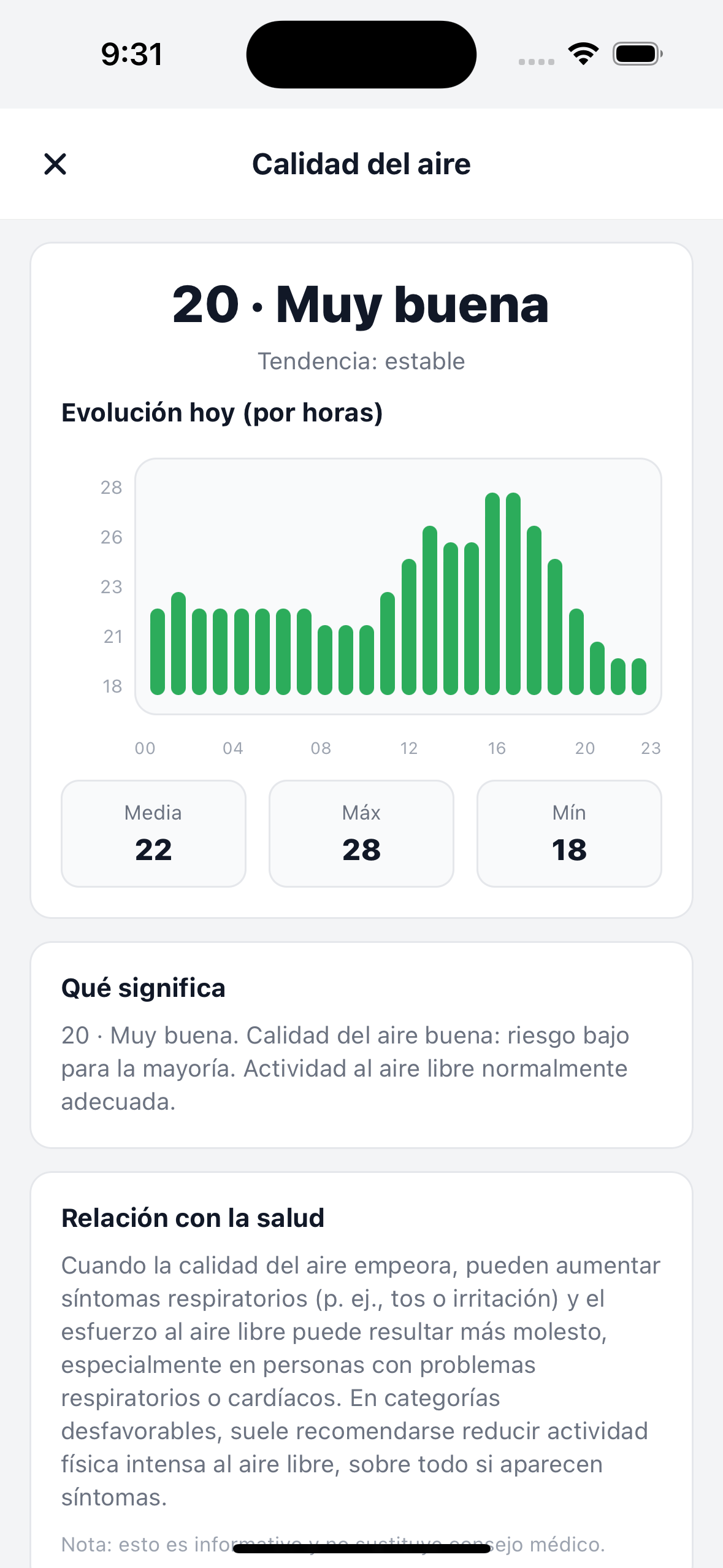The width and height of the screenshot is (723, 1568).
Task: Tap the Calidad del aire title
Action: [361, 164]
